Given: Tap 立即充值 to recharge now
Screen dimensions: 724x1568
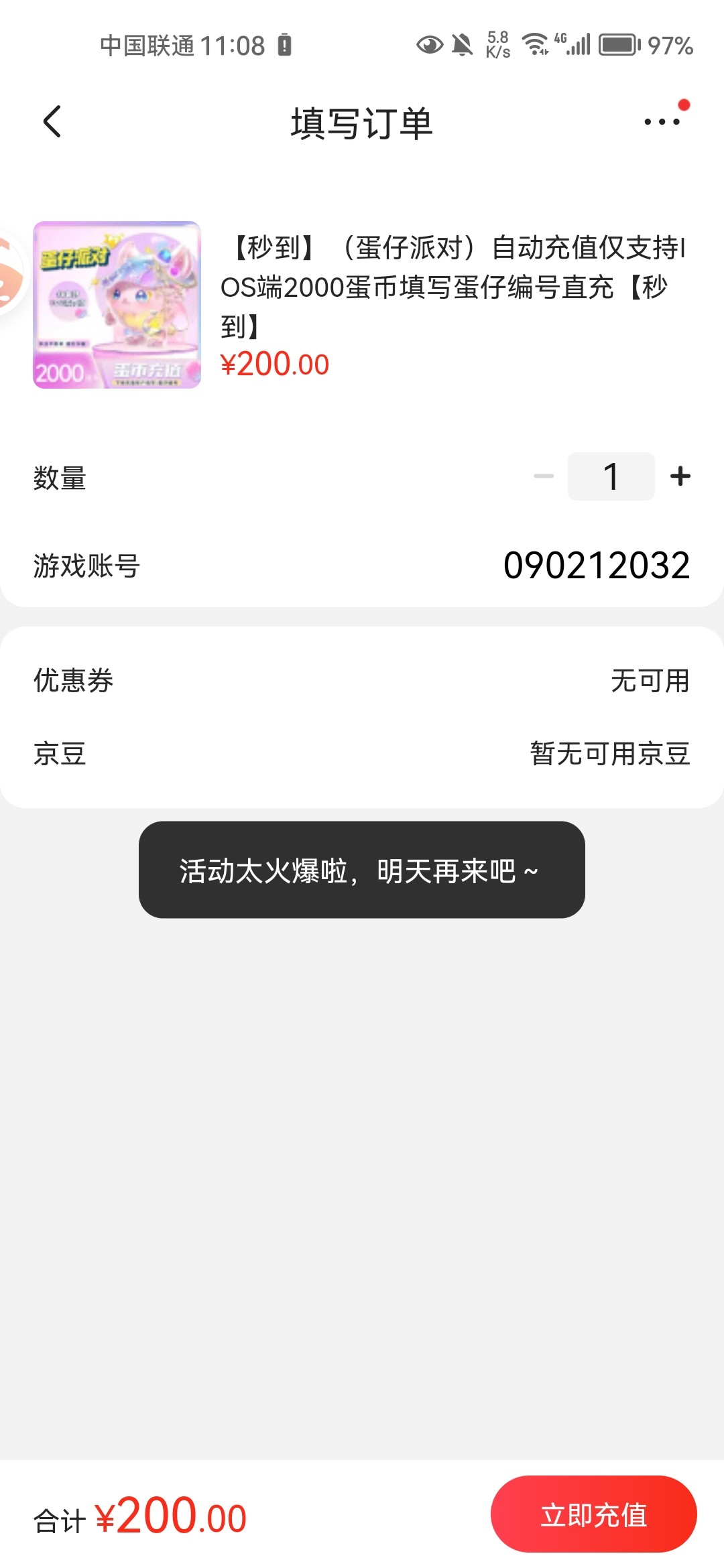Looking at the screenshot, I should 593,1514.
